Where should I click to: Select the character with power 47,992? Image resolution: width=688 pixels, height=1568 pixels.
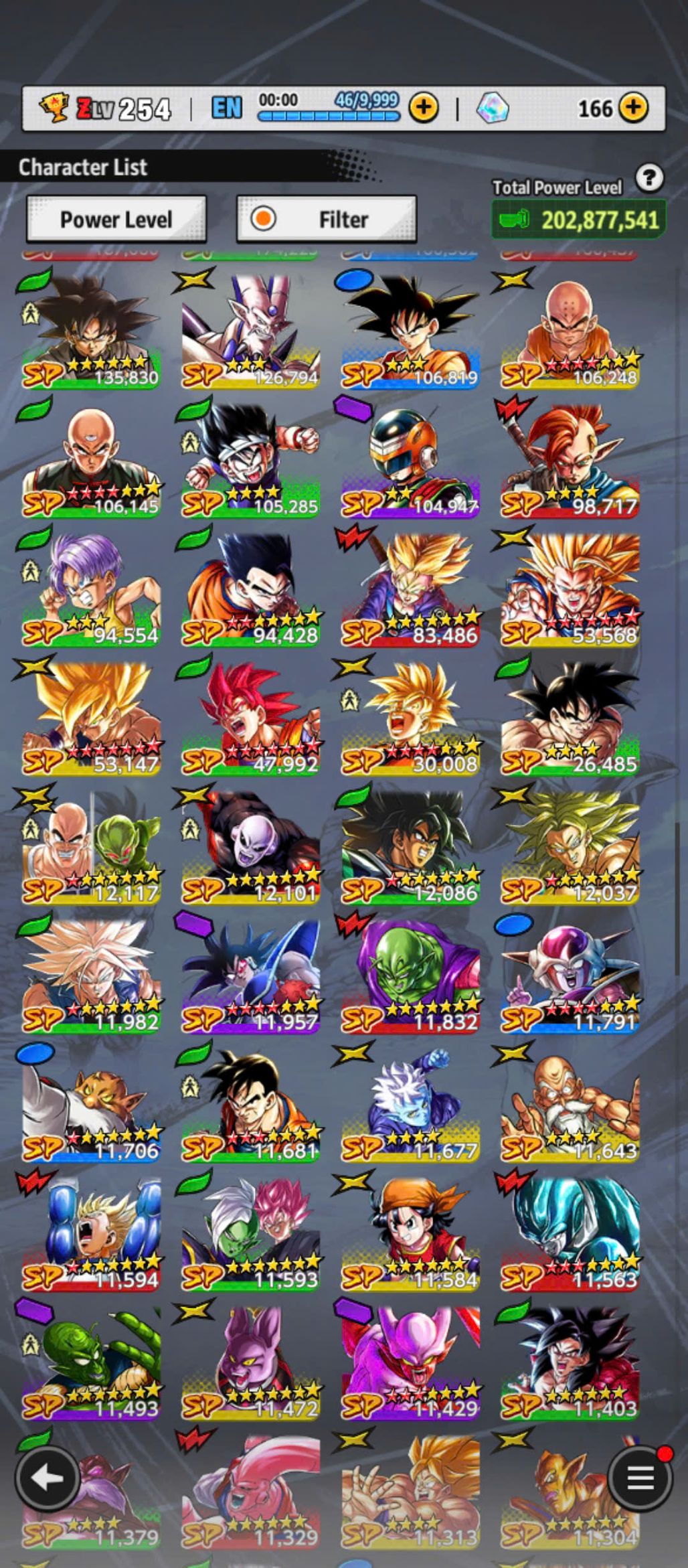click(250, 719)
